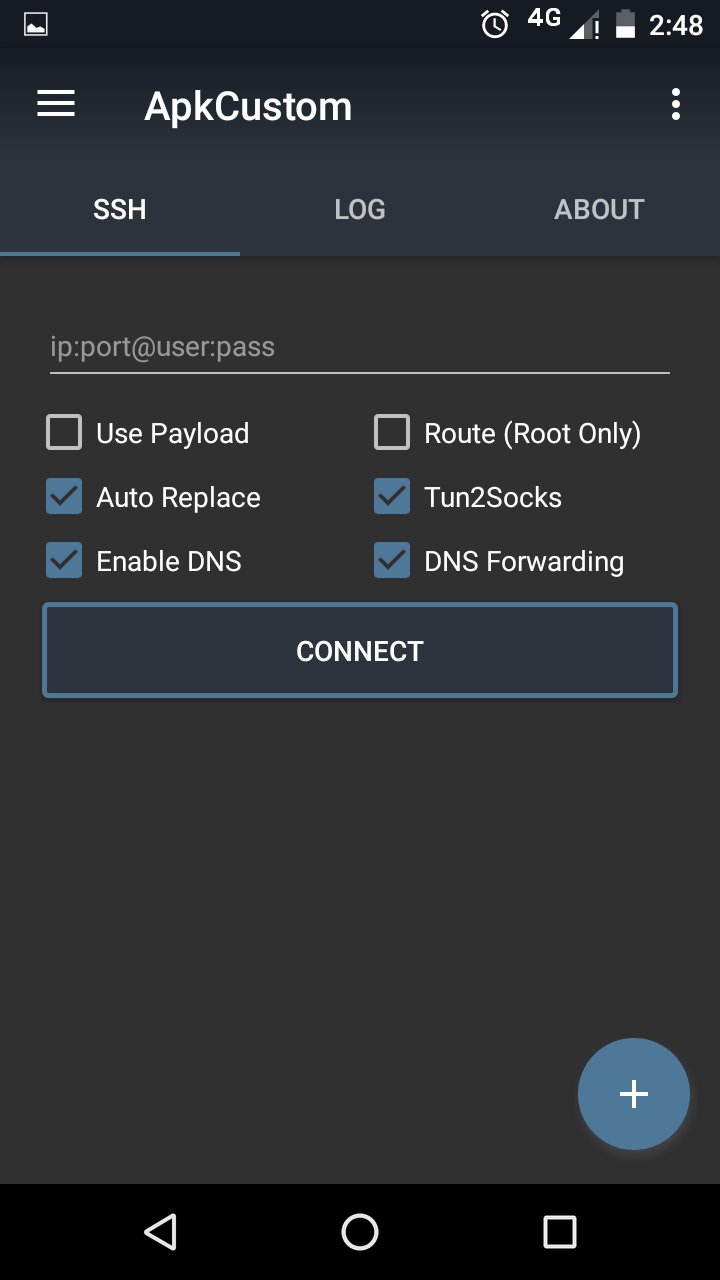
Task: Open the navigation drawer menu
Action: point(55,104)
